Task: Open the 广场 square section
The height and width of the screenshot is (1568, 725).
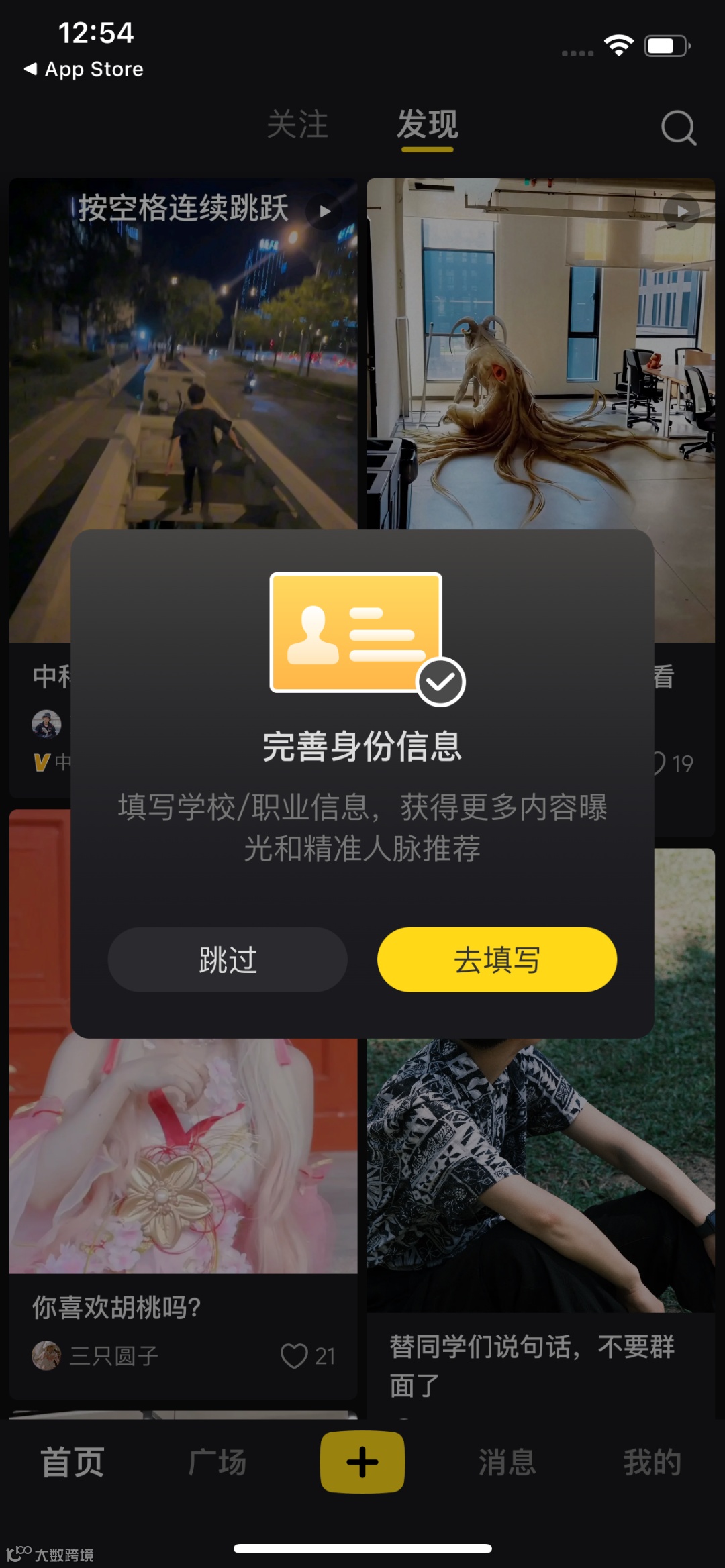Action: coord(216,1463)
